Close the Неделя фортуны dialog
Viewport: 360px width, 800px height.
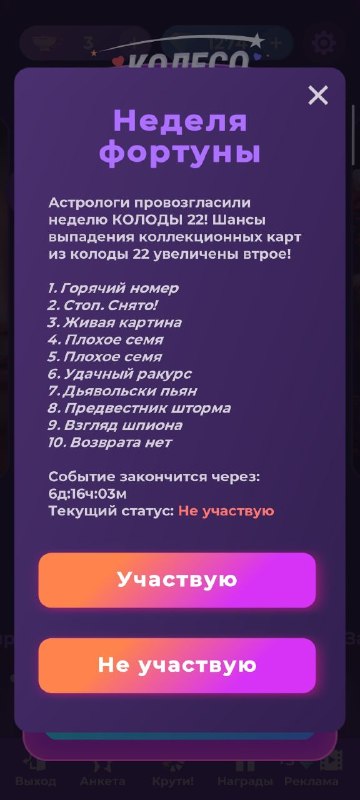coord(318,95)
